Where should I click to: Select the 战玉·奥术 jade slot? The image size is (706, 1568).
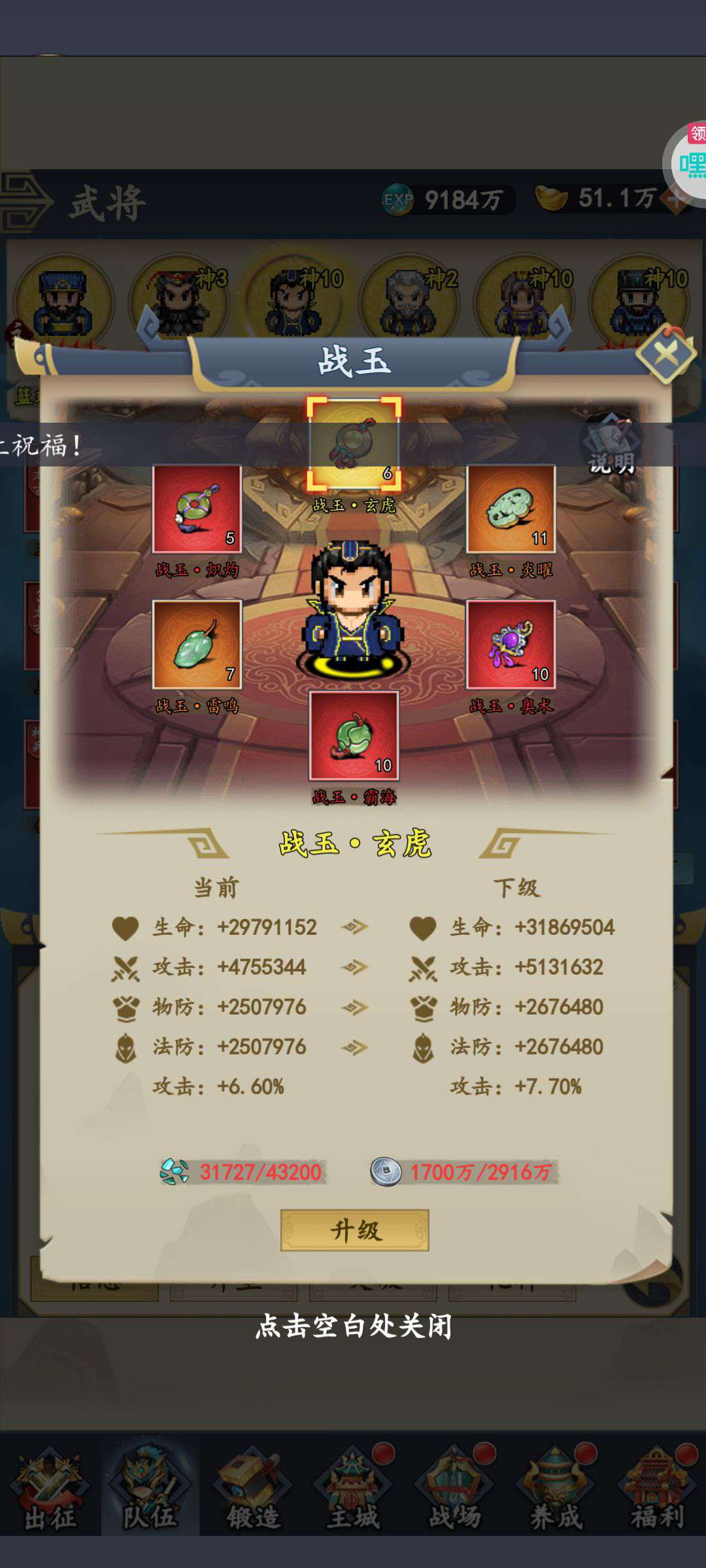(511, 645)
